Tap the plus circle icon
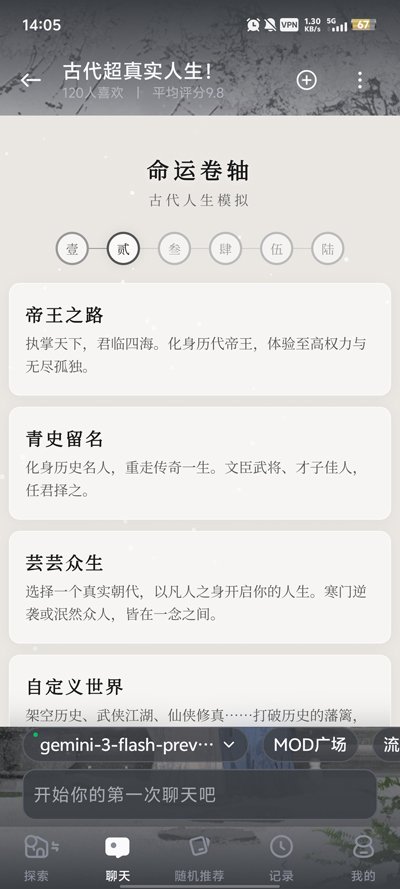The height and width of the screenshot is (889, 400). point(307,81)
